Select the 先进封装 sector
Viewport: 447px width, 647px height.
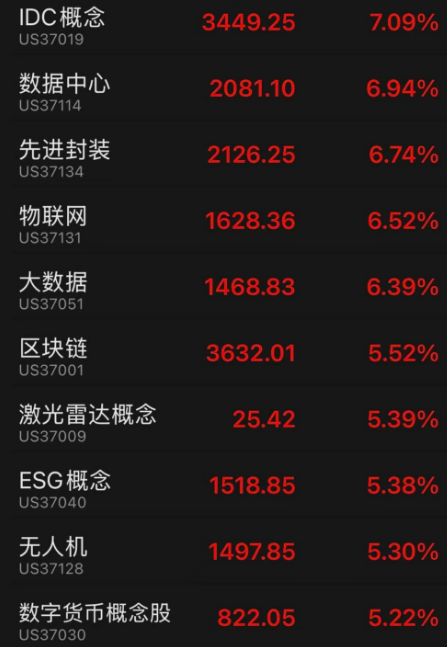tap(223, 155)
